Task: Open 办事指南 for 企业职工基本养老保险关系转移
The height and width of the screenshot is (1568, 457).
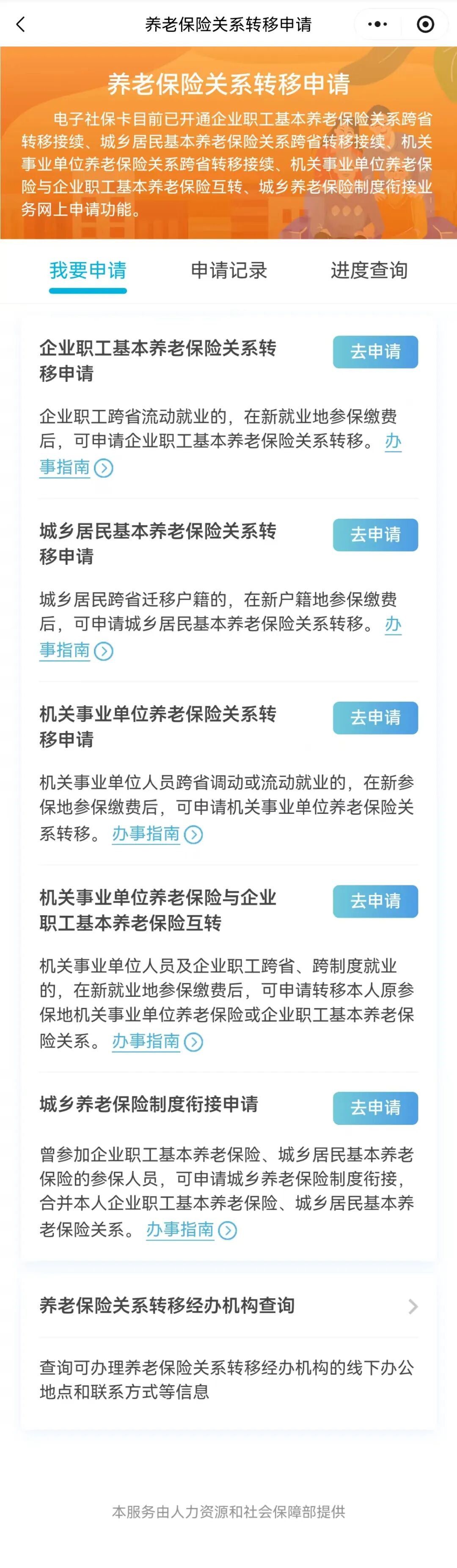Action: (65, 468)
